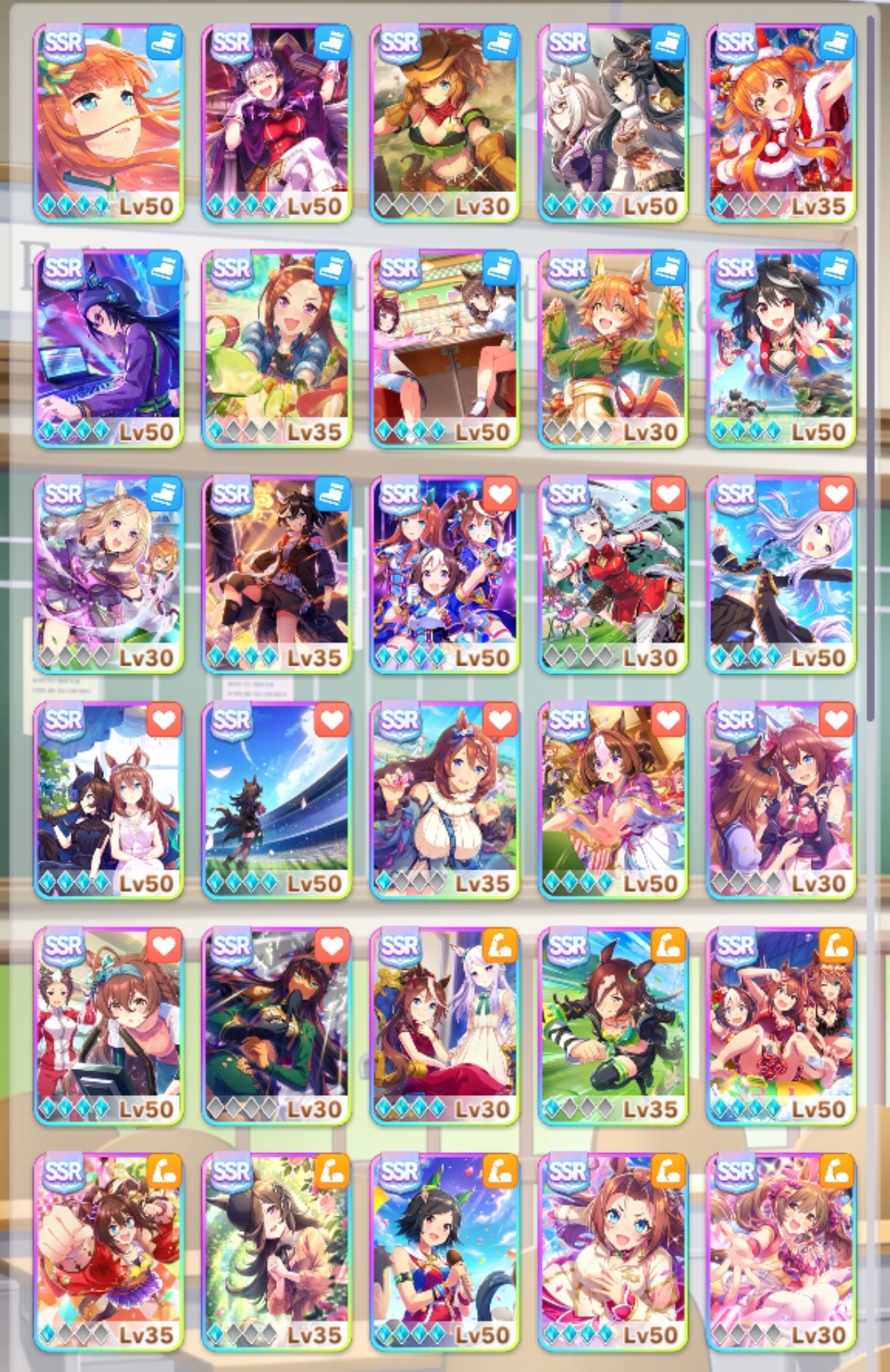Open the orange-haired girl close-up card Lv50
This screenshot has height=1372, width=890.
point(109,124)
